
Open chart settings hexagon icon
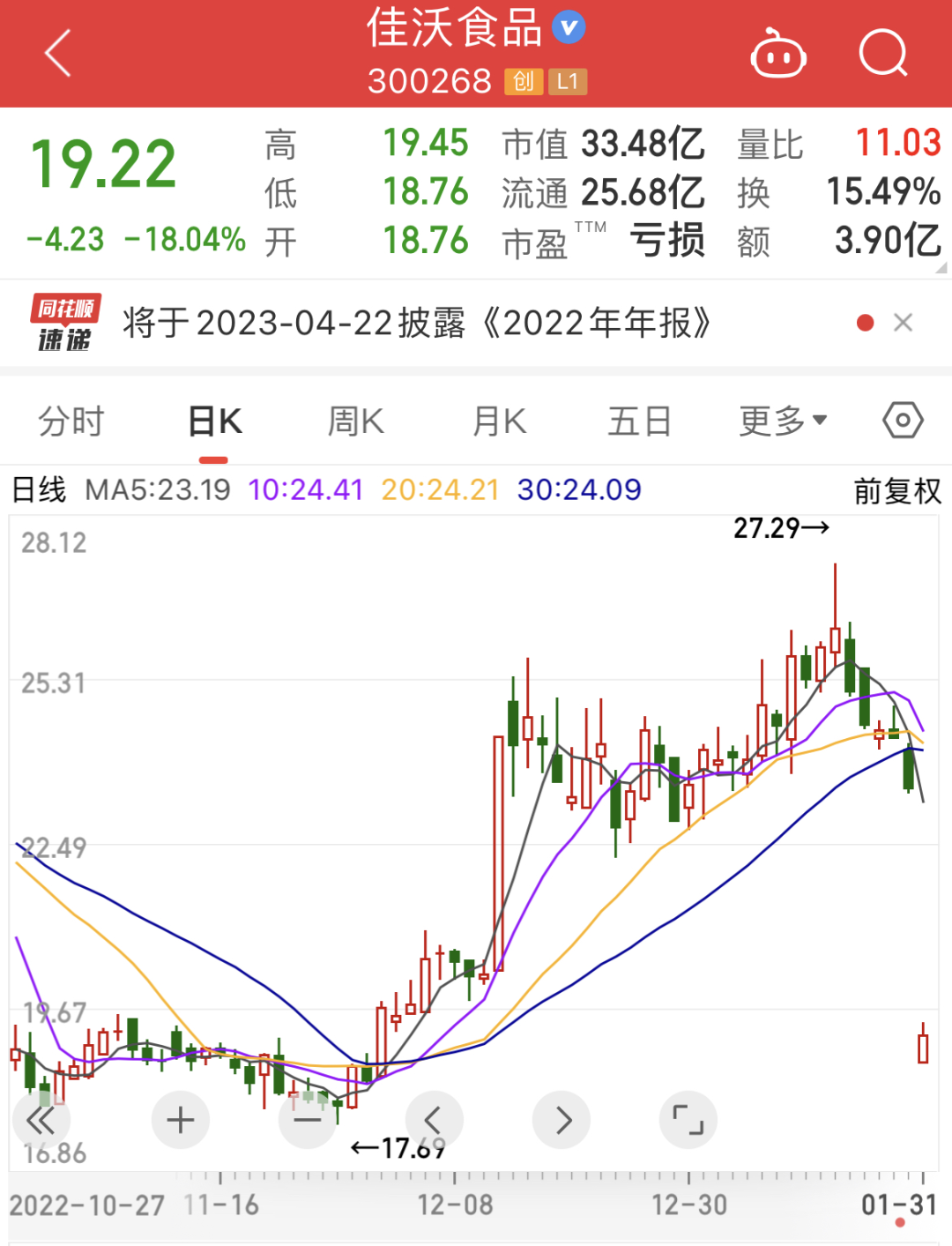[x=903, y=421]
